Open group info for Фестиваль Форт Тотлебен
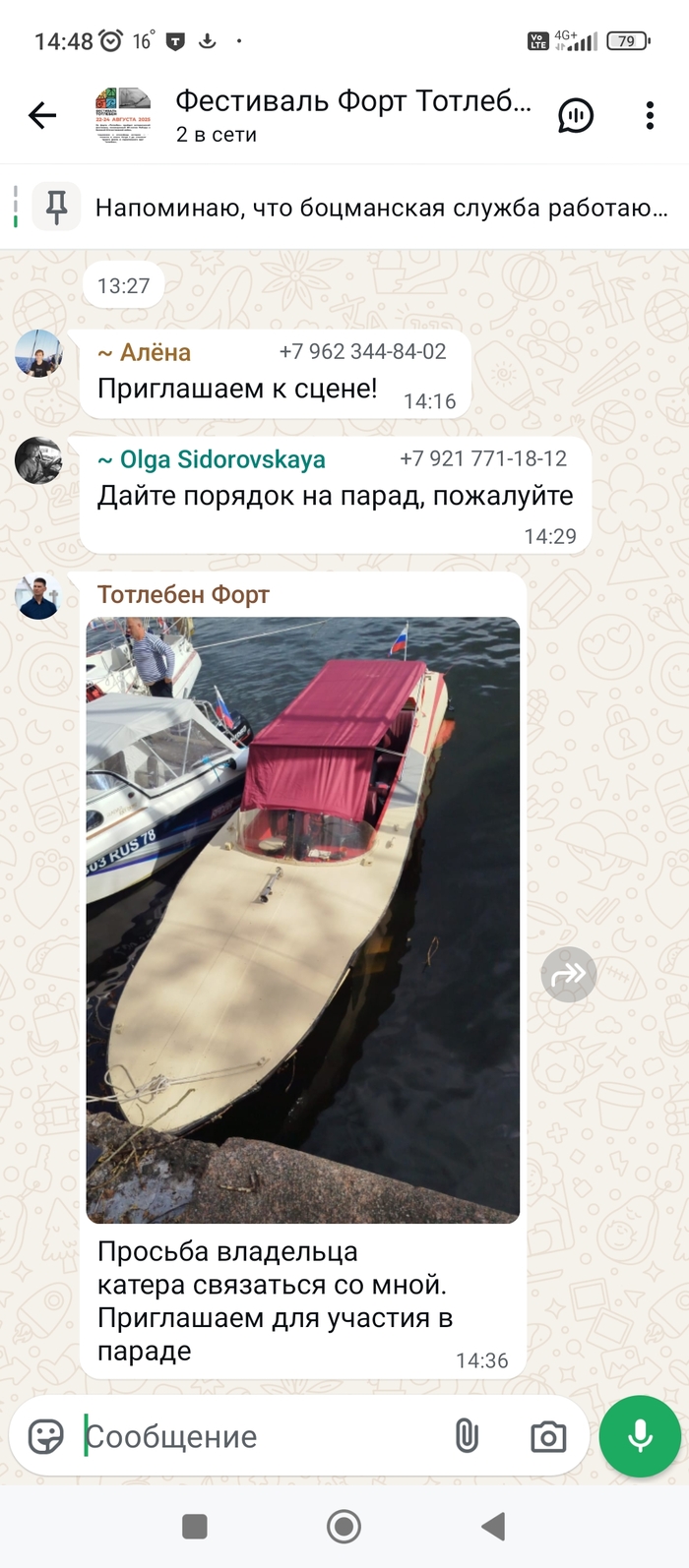 [x=352, y=115]
